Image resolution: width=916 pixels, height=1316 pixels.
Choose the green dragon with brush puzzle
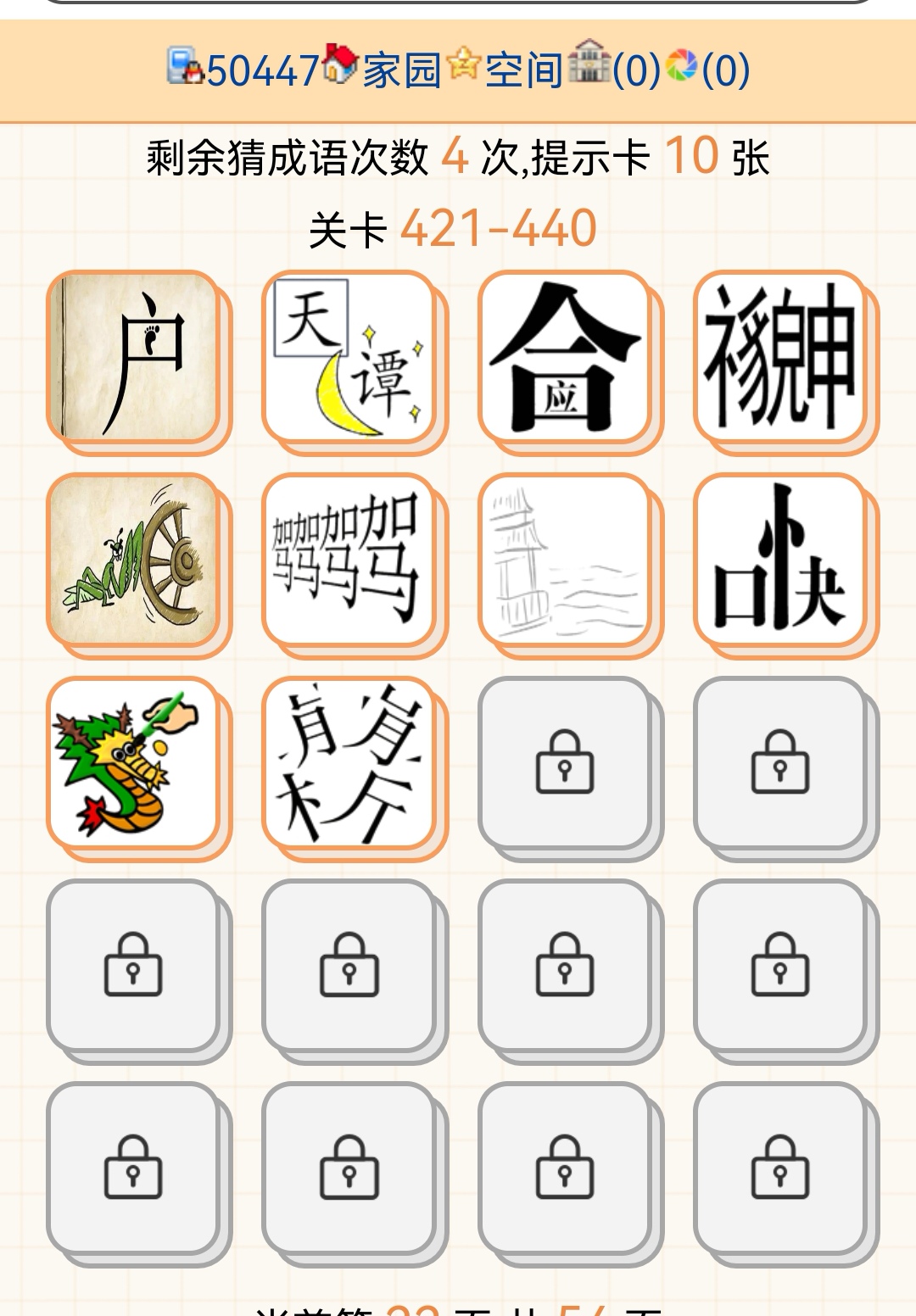click(x=133, y=763)
